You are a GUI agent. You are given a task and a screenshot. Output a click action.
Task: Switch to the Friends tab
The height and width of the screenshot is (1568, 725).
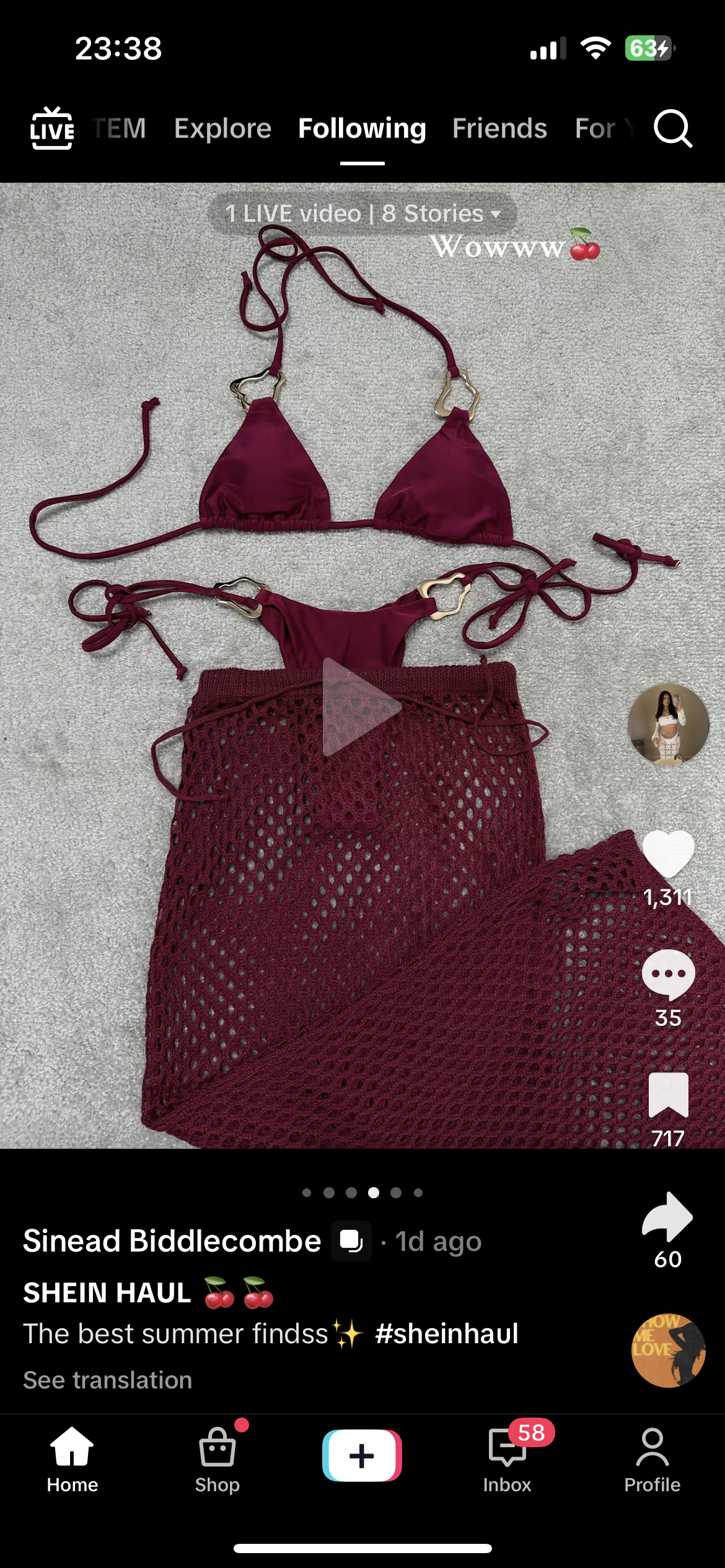[499, 129]
